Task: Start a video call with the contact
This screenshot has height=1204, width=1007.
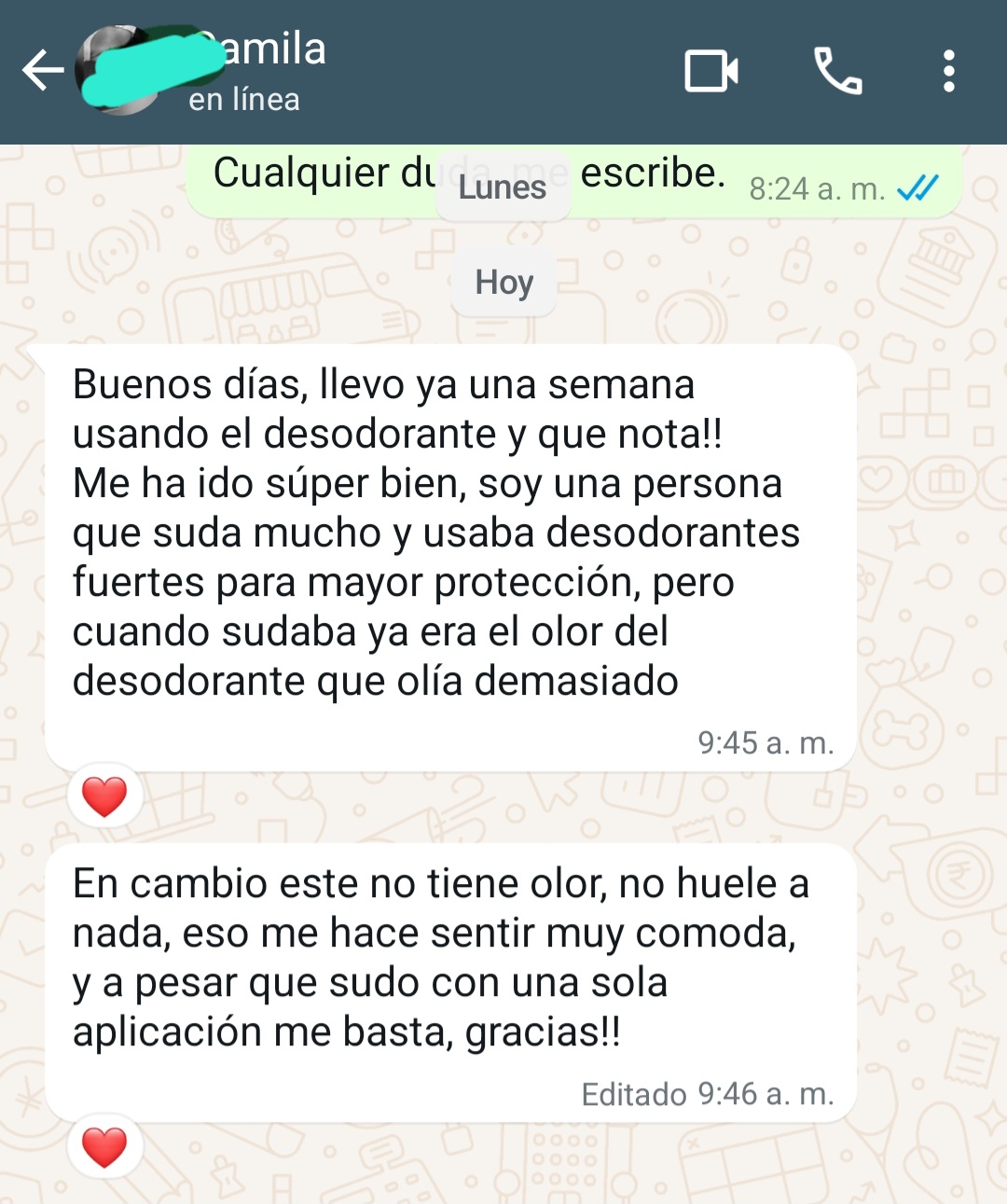Action: tap(711, 71)
